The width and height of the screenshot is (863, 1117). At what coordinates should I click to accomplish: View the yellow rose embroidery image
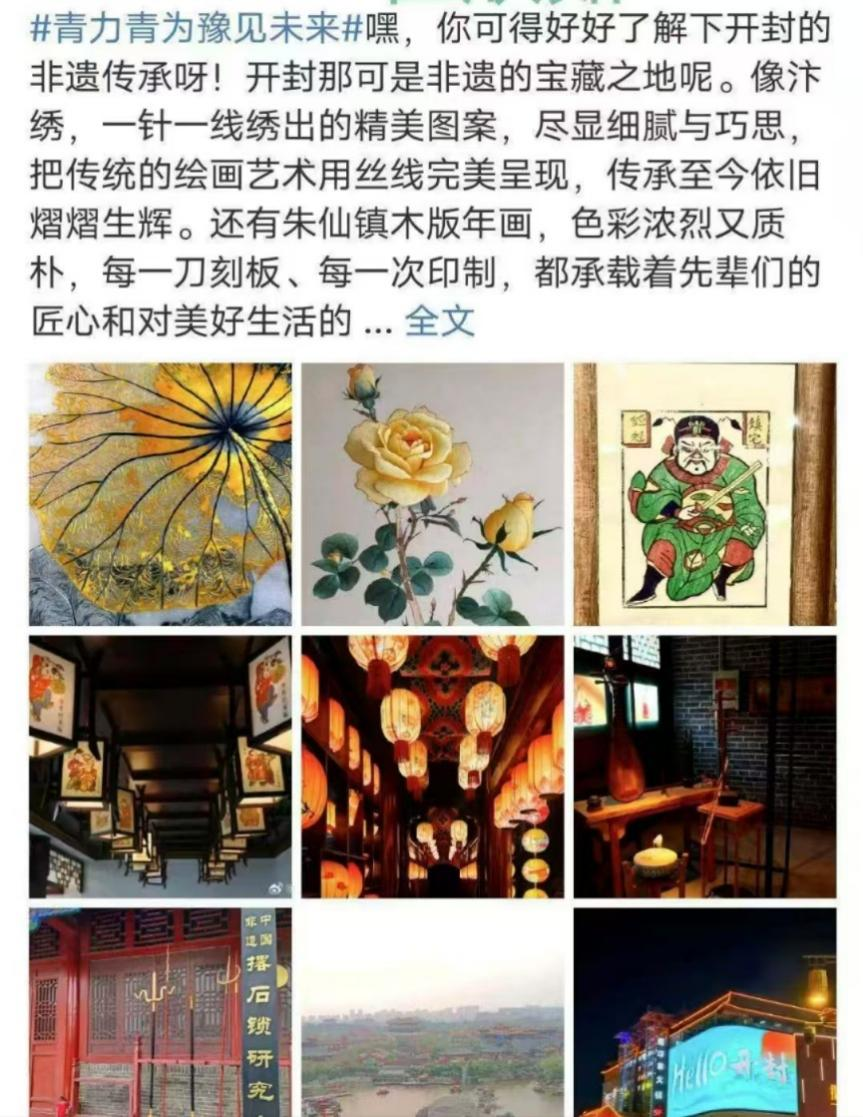point(432,494)
